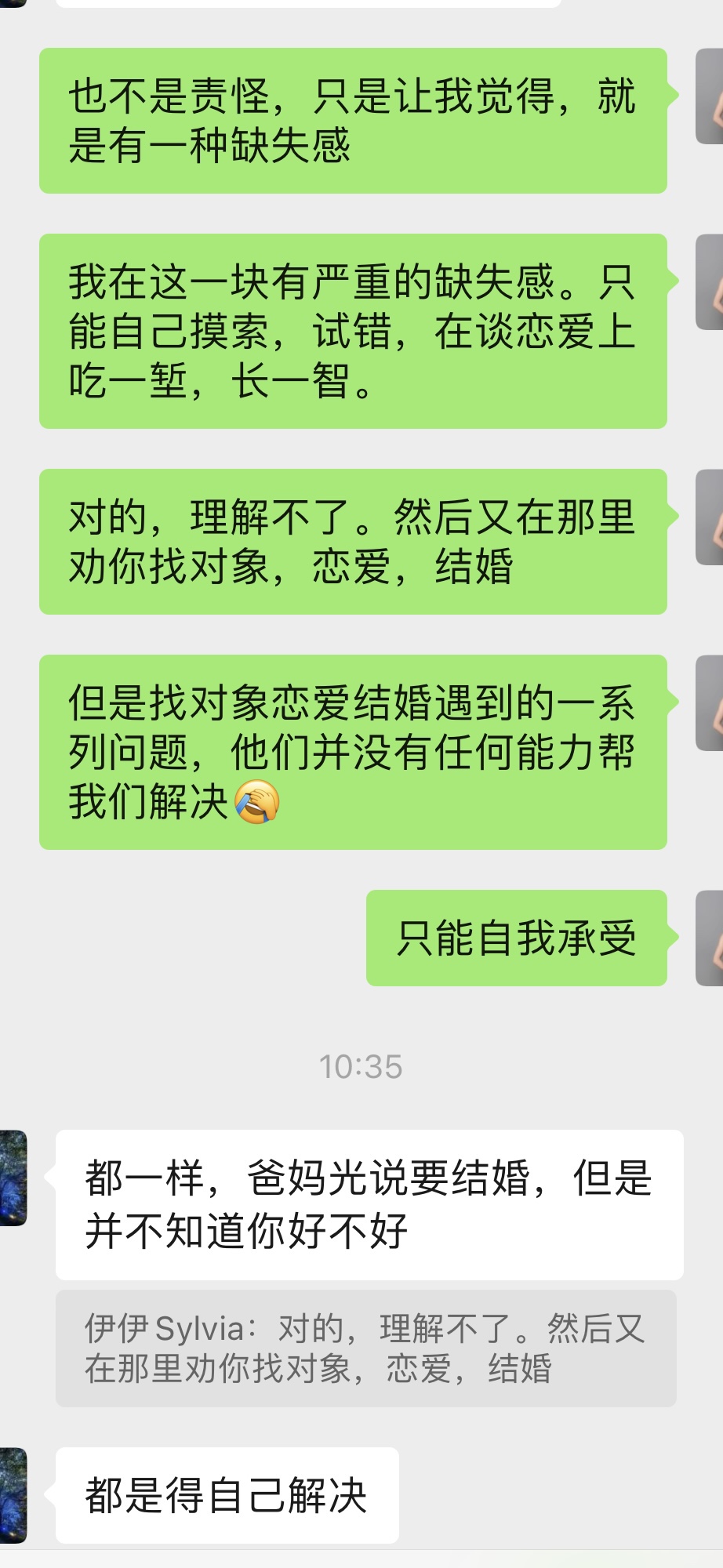Open own avatar beside 我在这一块有严重的缺失感 message

click(x=710, y=282)
